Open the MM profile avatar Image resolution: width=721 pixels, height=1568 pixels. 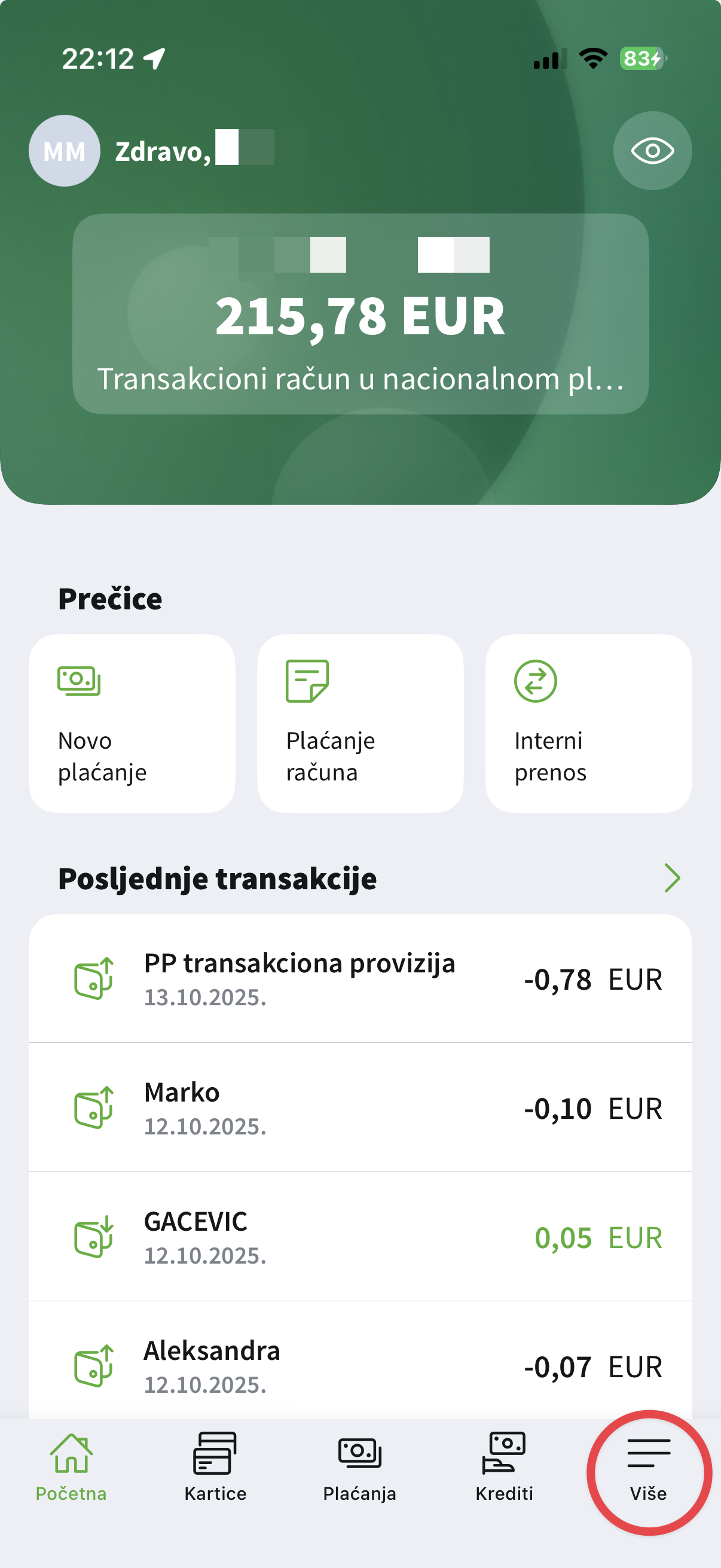[x=65, y=151]
